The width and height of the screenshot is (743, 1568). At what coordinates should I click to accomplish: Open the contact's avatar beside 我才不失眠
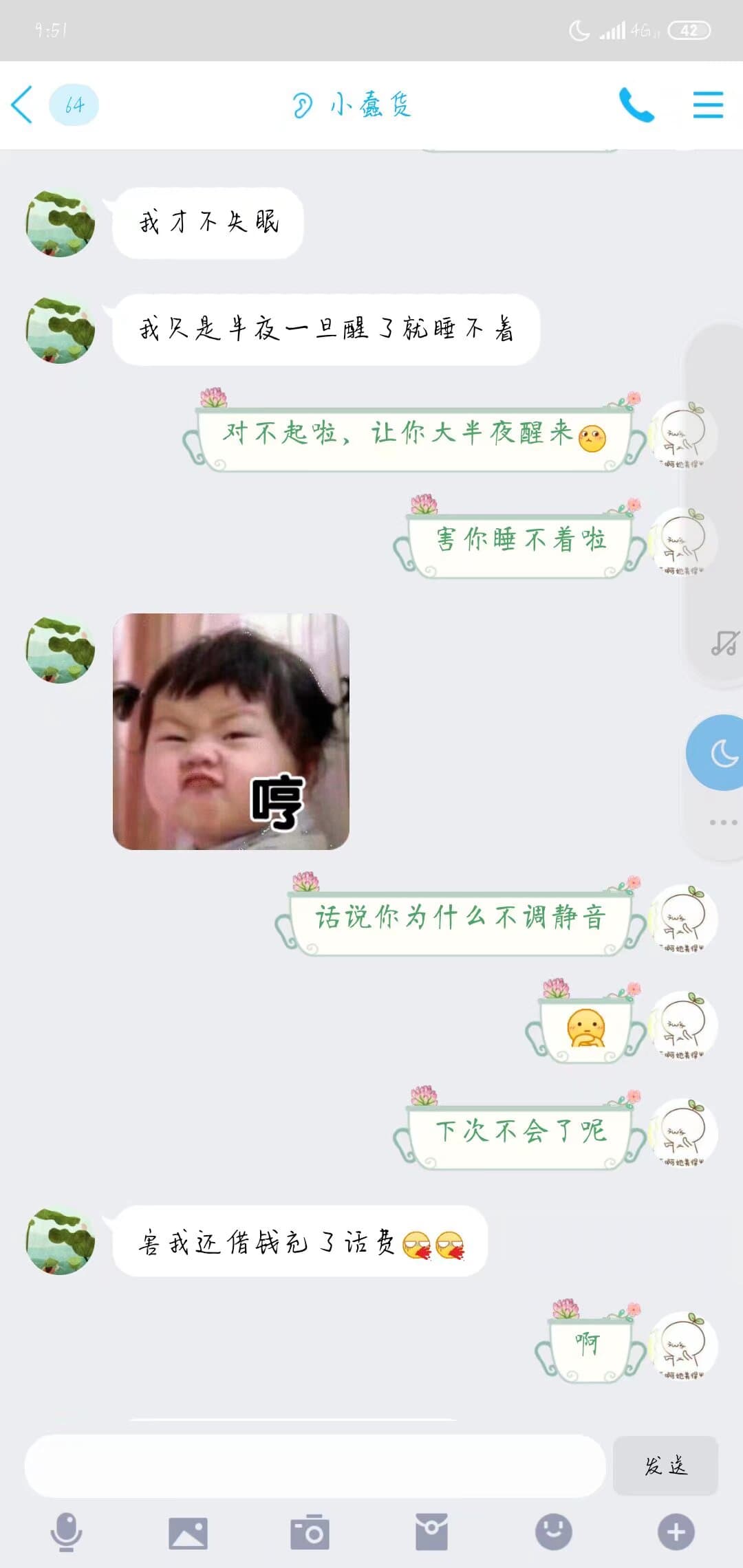pyautogui.click(x=61, y=224)
